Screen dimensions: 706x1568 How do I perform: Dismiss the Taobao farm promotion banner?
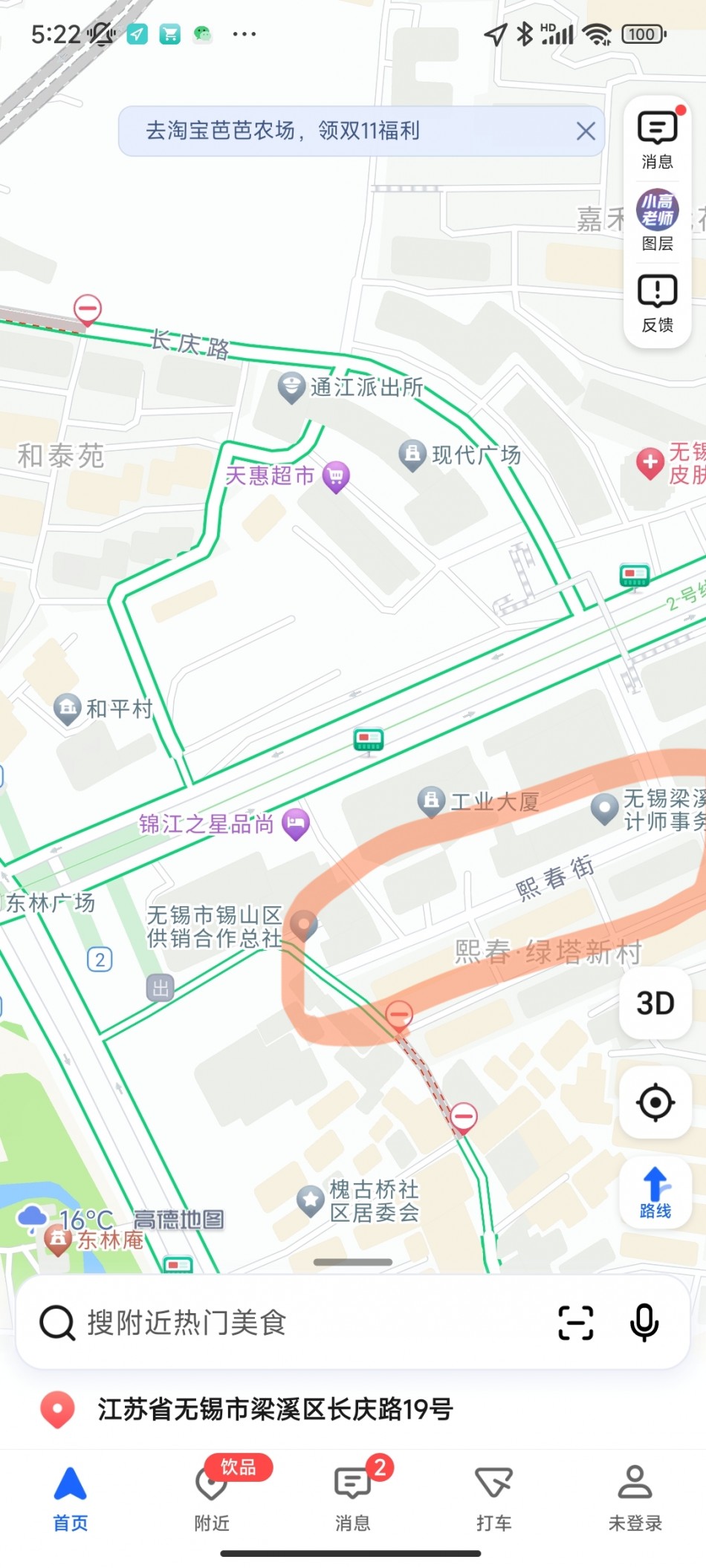pyautogui.click(x=586, y=131)
